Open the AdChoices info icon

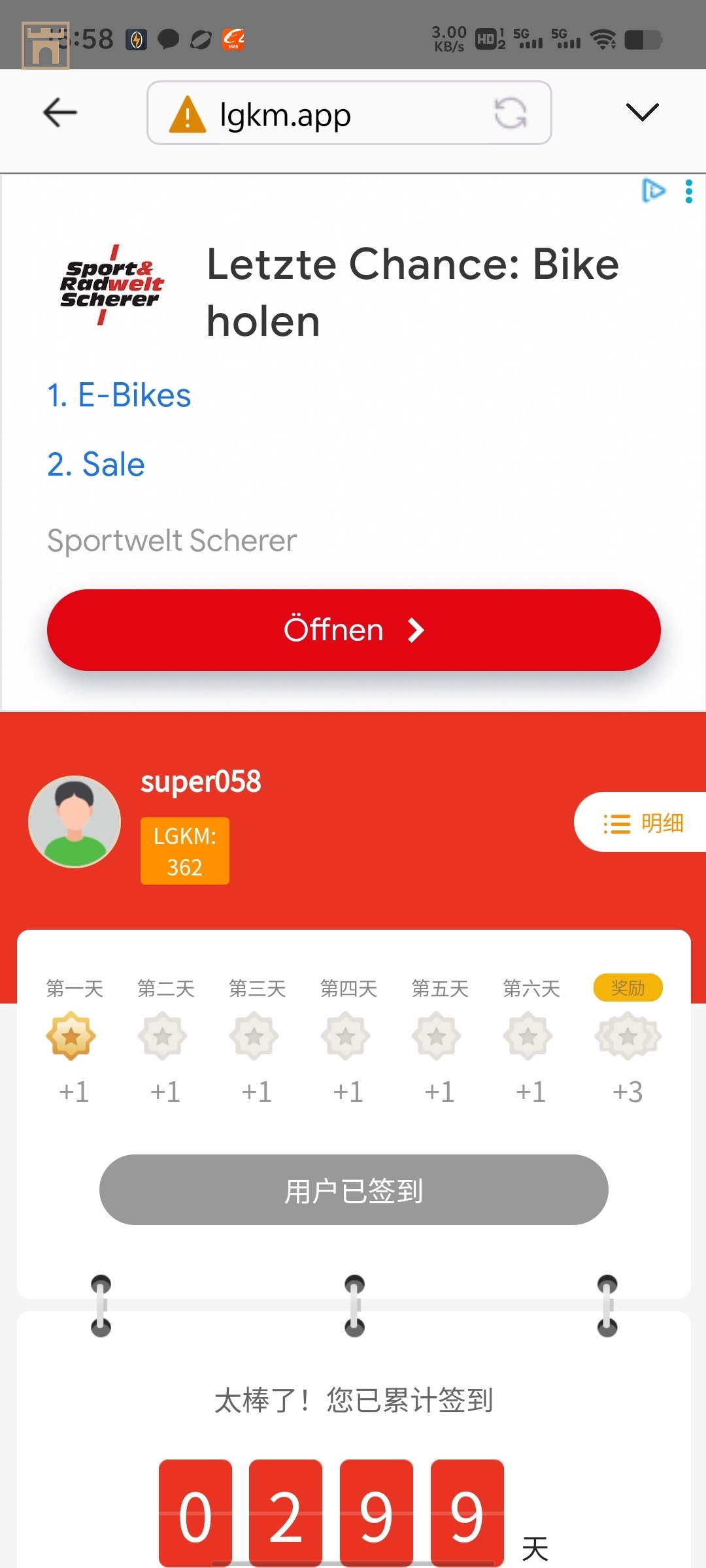pyautogui.click(x=653, y=190)
